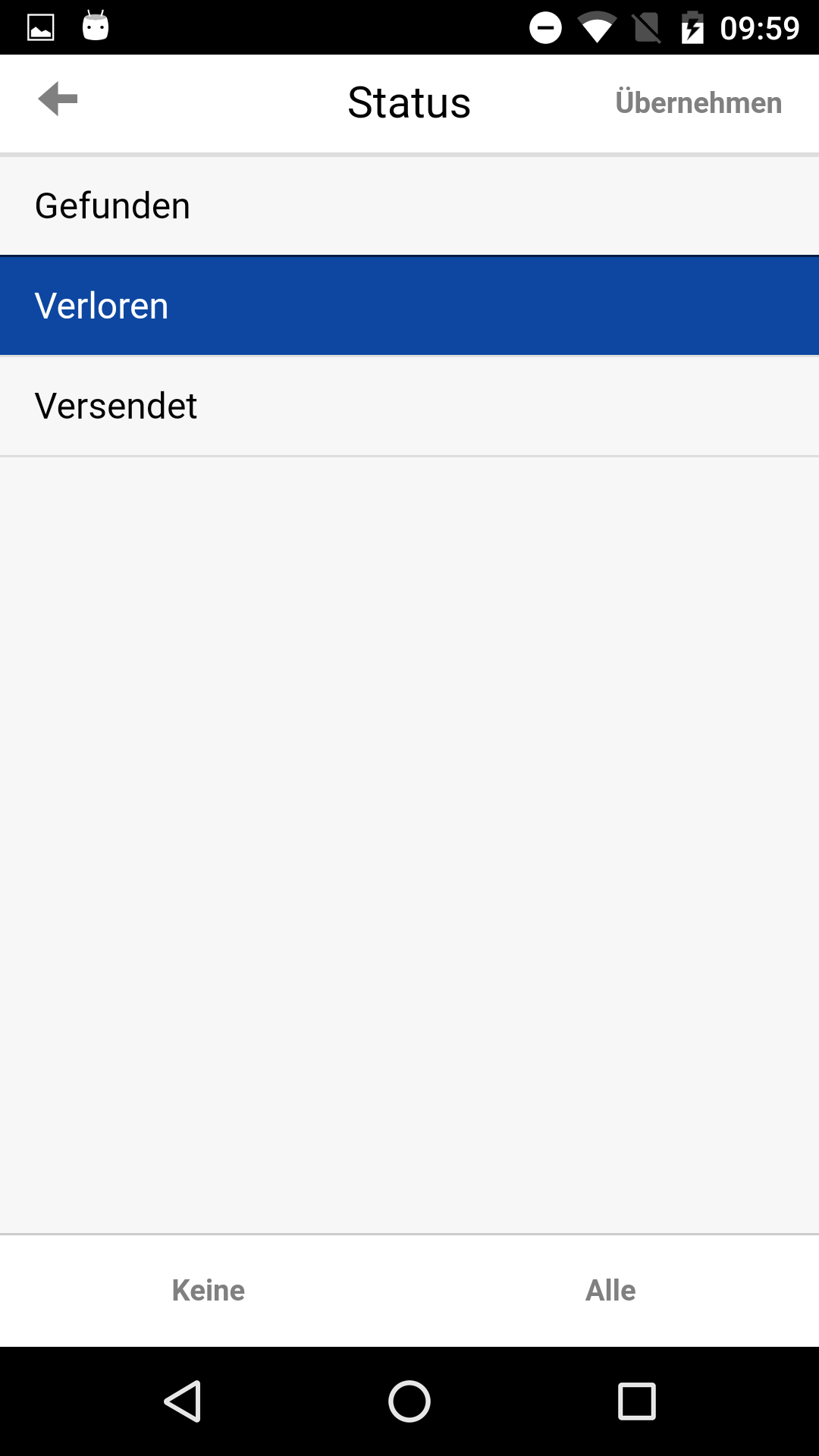Viewport: 819px width, 1456px height.
Task: Apply selection with Übernehmen
Action: coord(698,102)
